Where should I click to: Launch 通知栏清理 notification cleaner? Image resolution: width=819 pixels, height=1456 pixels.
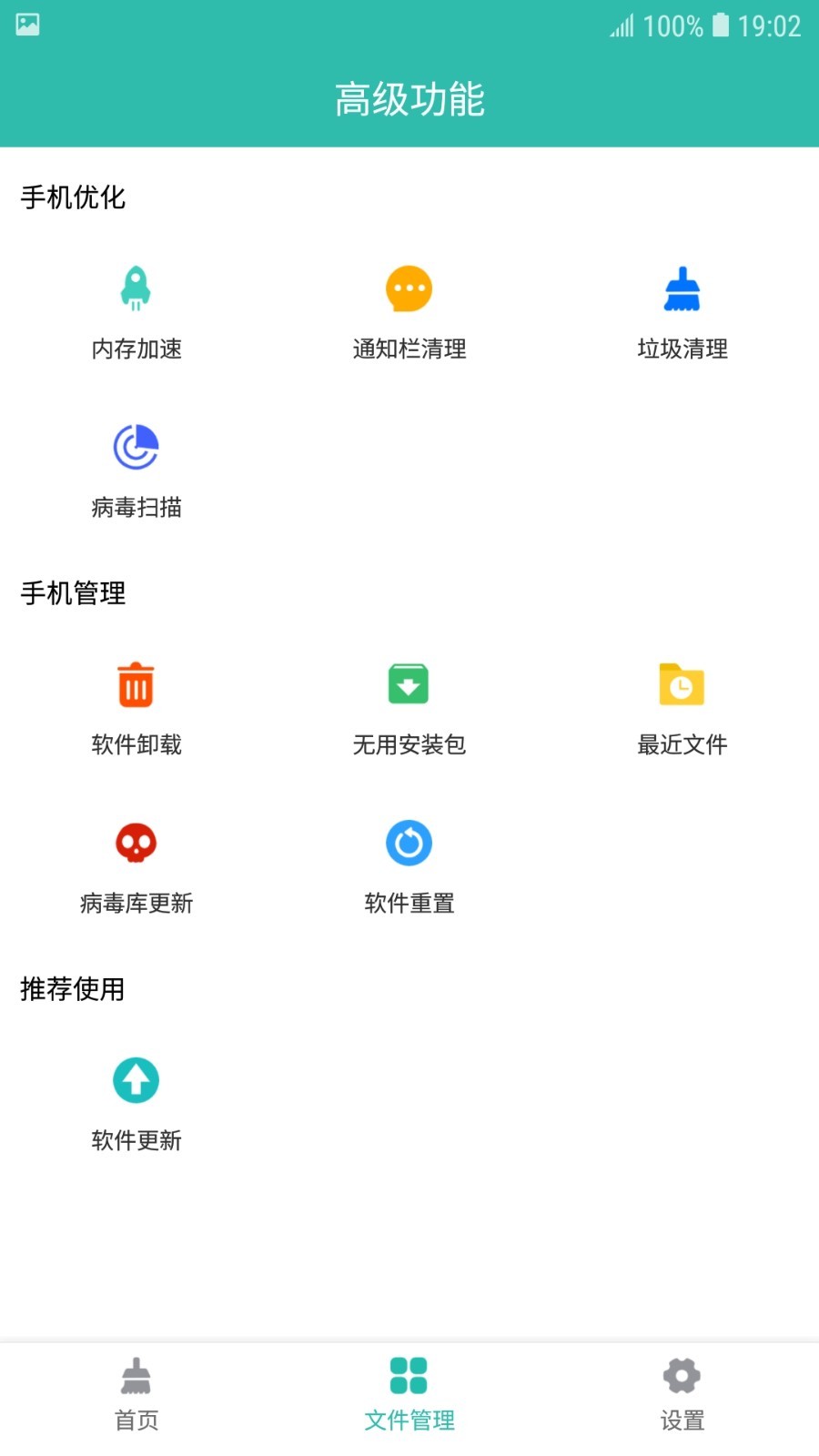tap(409, 311)
